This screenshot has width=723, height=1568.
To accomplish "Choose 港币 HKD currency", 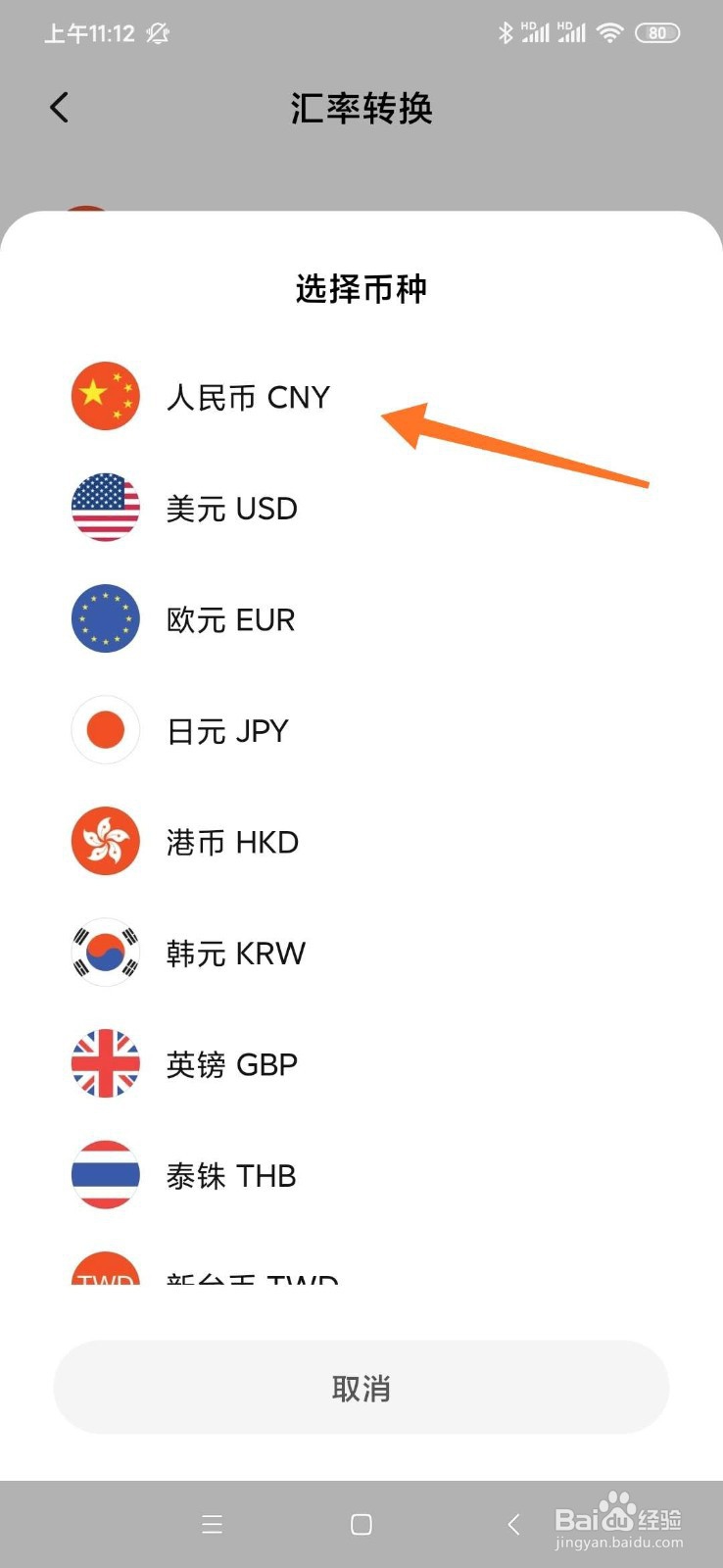I will 232,842.
